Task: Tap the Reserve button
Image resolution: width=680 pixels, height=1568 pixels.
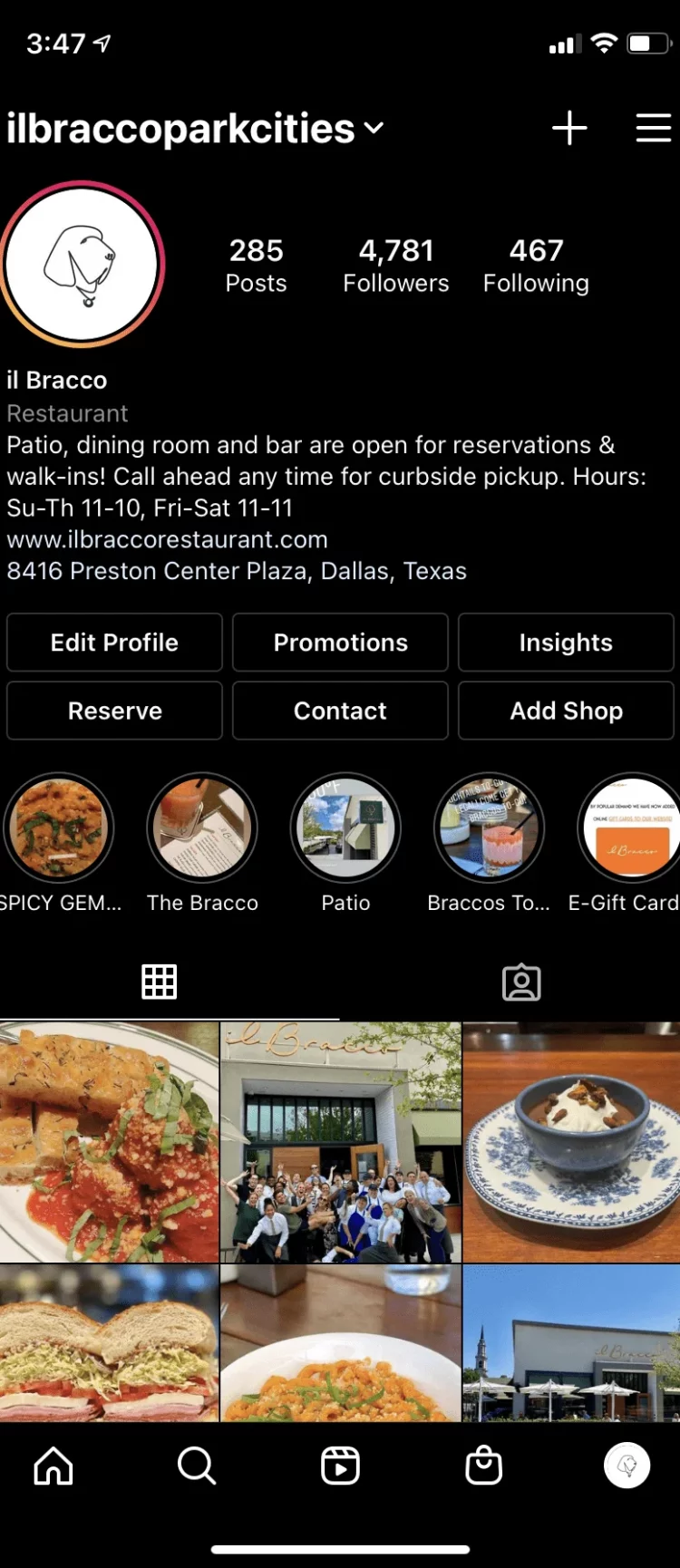Action: (114, 711)
